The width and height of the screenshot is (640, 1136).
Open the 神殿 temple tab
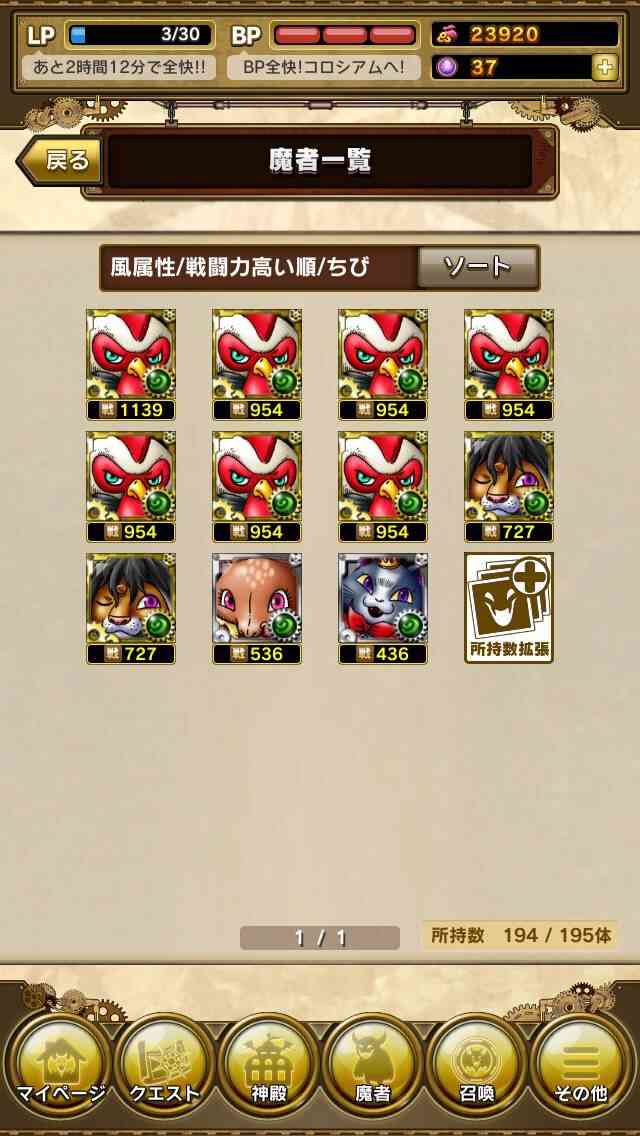(269, 1064)
